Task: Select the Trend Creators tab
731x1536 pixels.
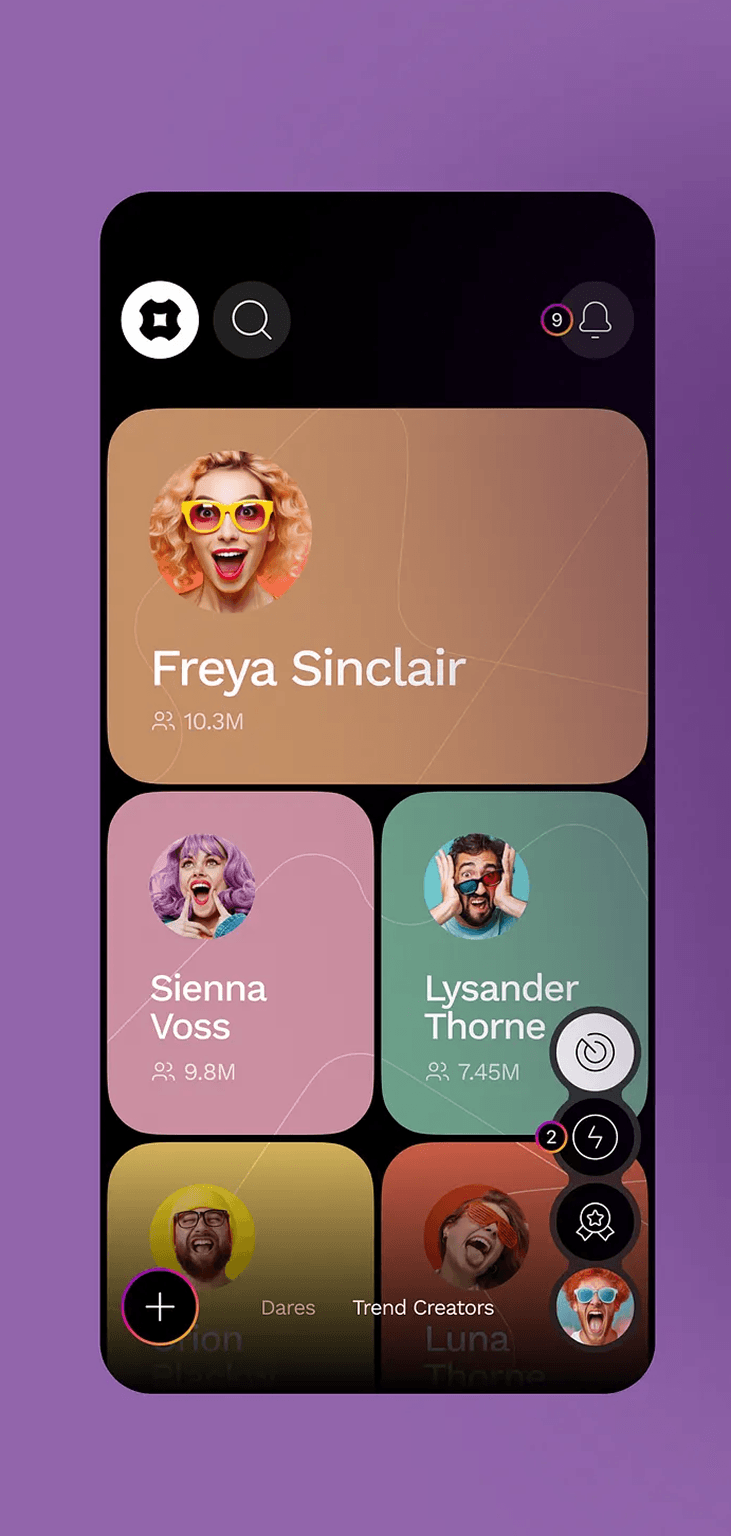Action: (423, 1308)
